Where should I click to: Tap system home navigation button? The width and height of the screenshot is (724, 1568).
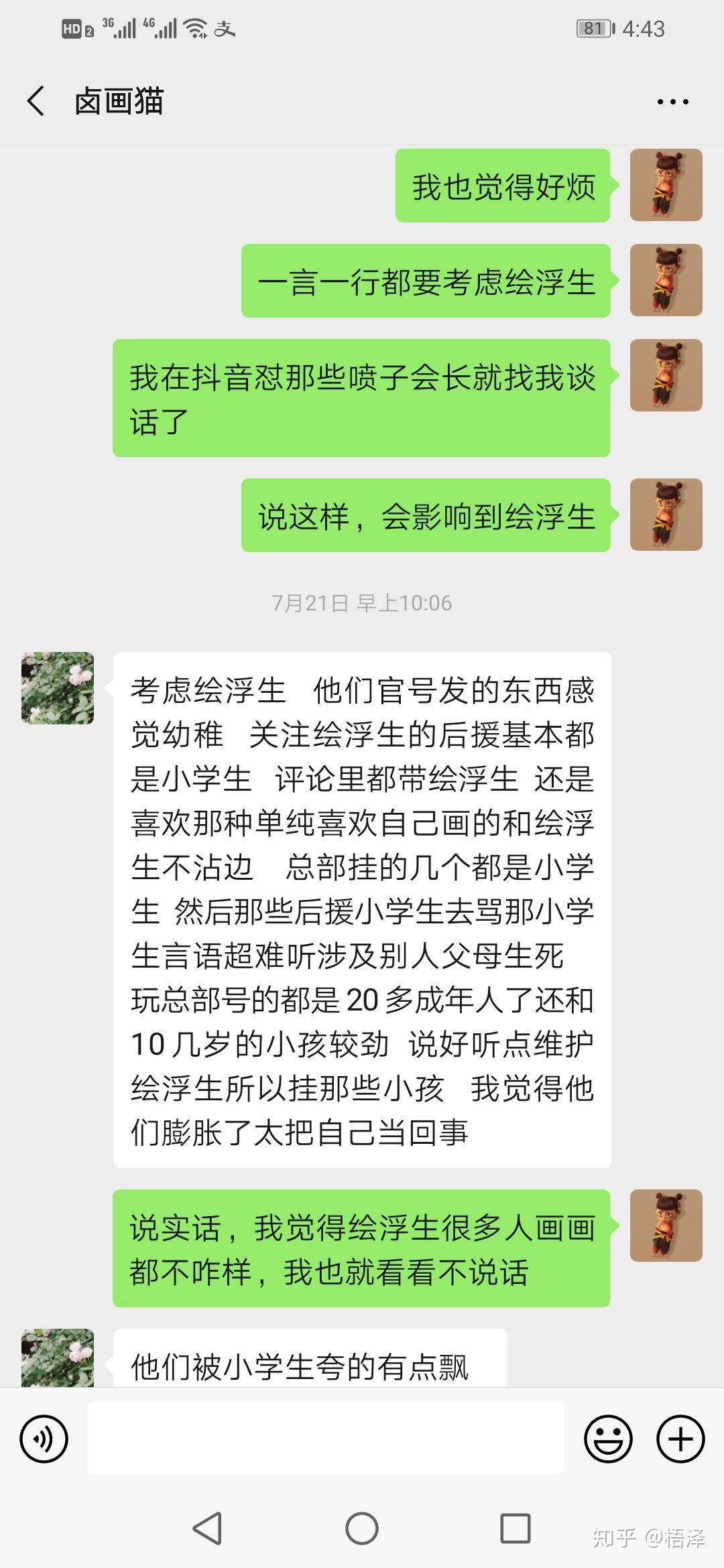click(362, 1528)
